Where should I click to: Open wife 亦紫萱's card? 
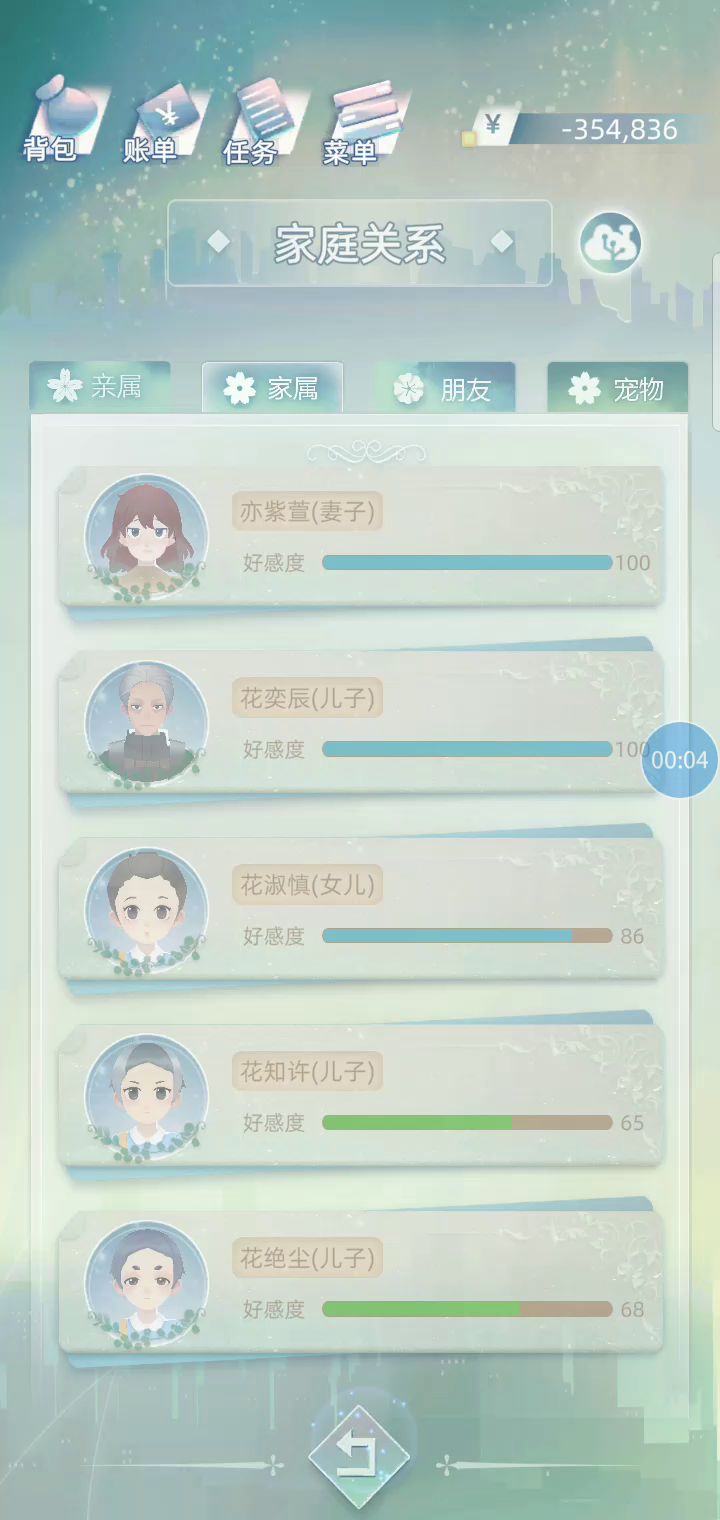[360, 537]
